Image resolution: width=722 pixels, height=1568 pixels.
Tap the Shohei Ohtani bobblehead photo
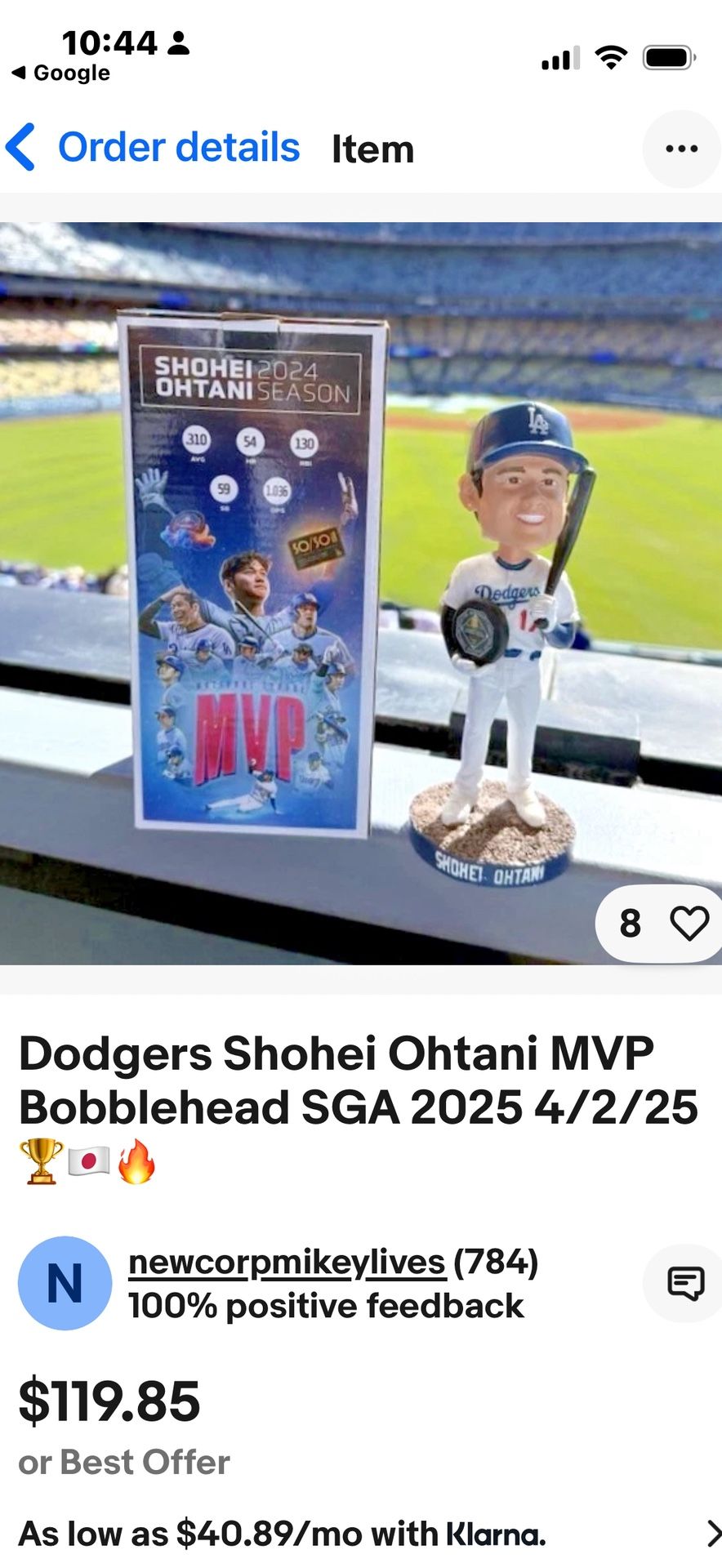tap(506, 637)
